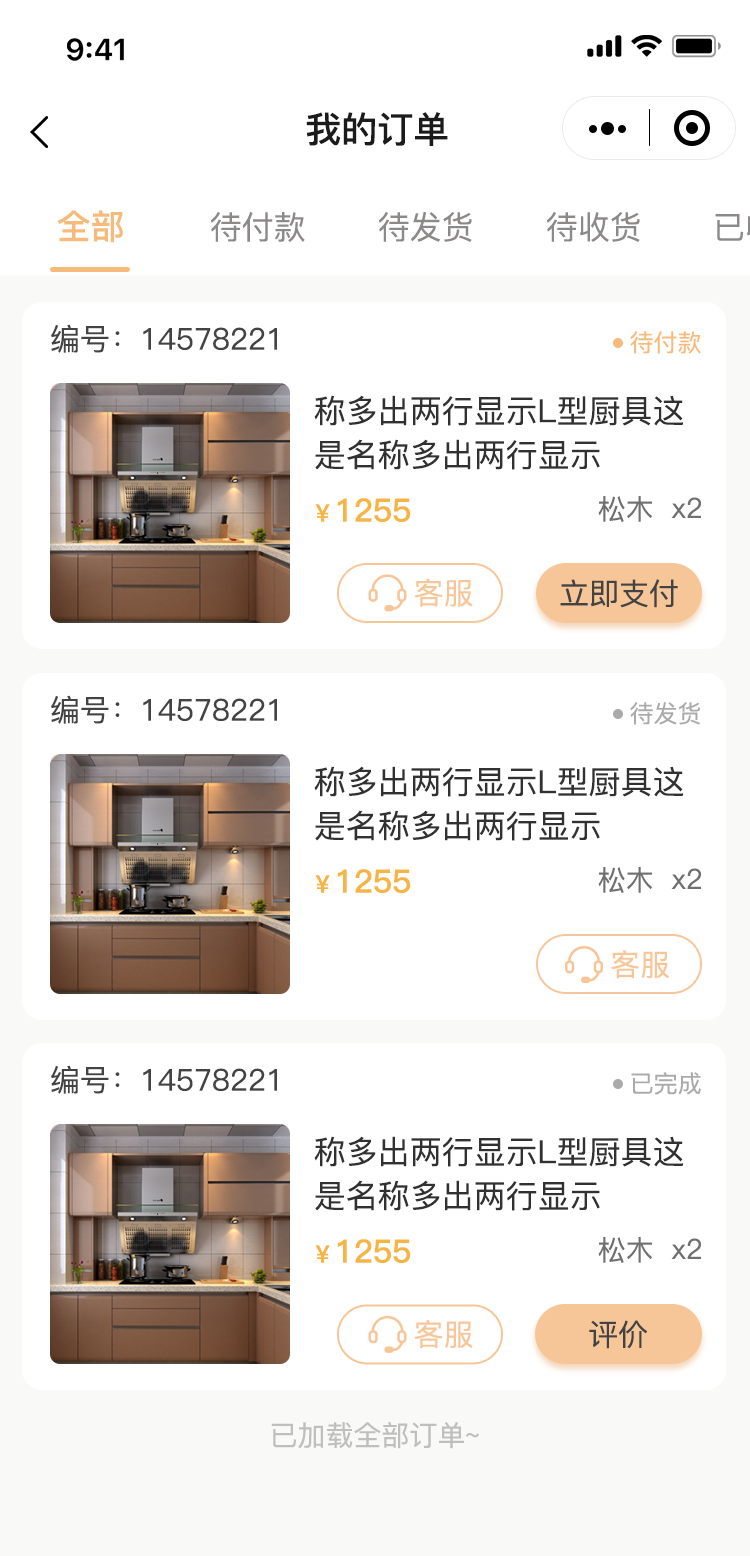Screen dimensions: 750x1556
Task: Open the mini-program three-dot menu
Action: [608, 128]
